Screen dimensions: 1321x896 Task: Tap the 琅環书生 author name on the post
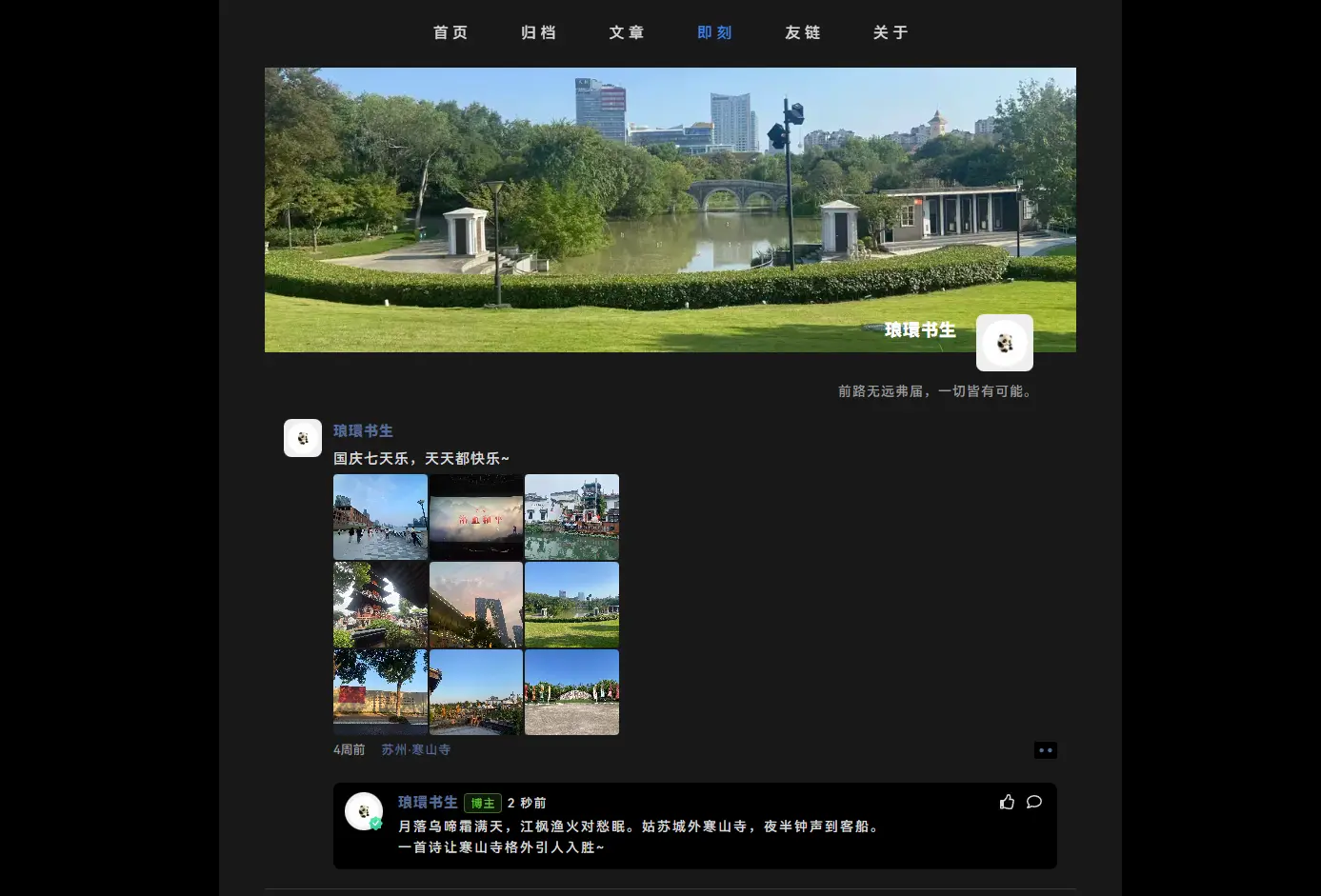pos(363,430)
